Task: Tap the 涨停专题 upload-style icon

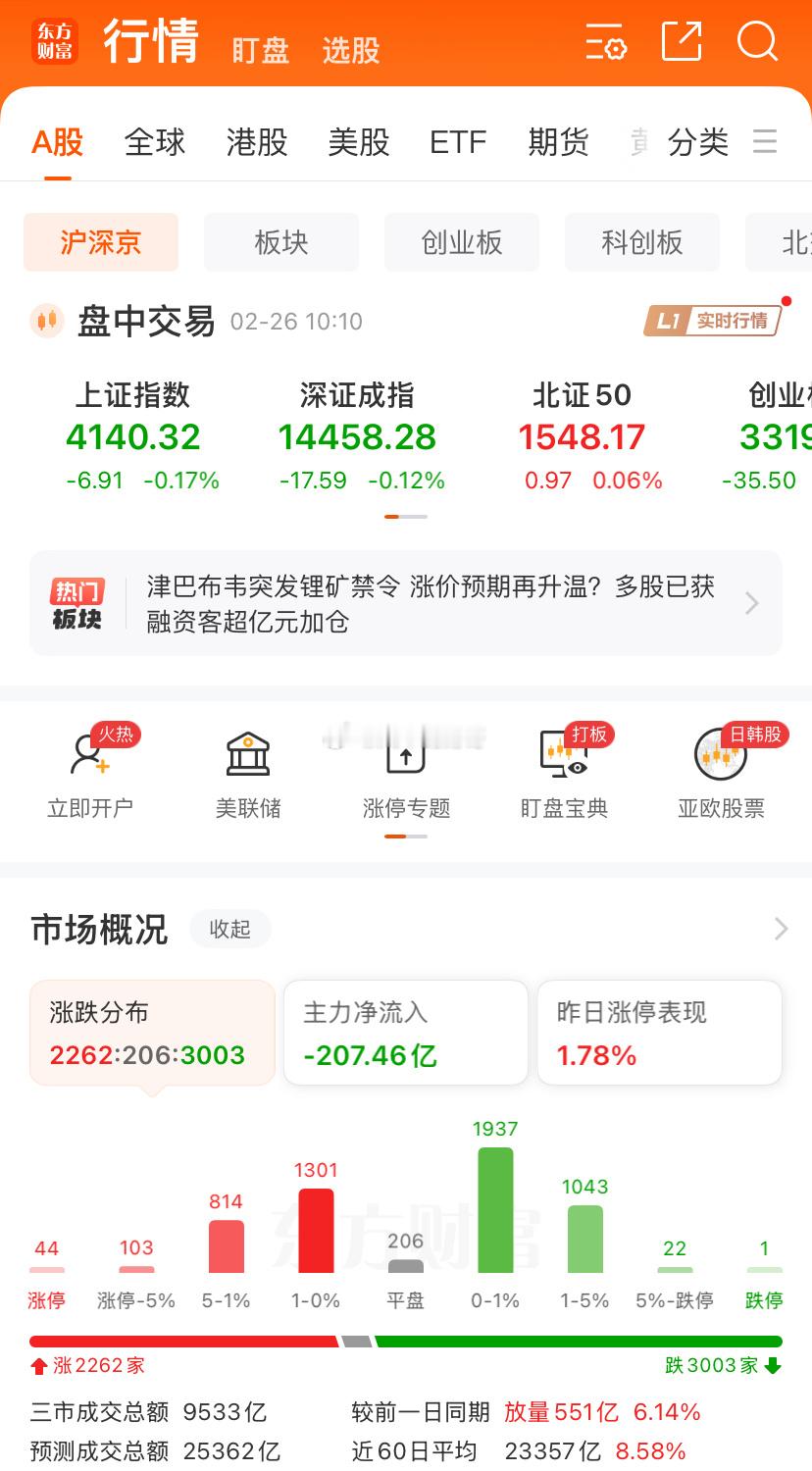Action: tap(406, 755)
